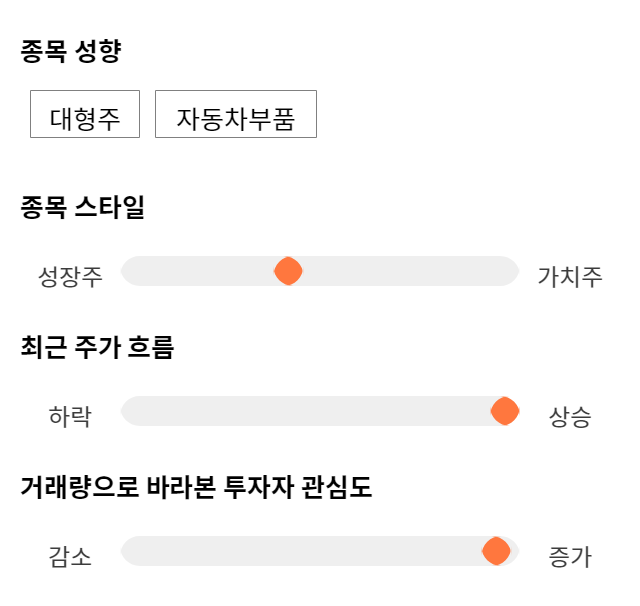Tap the 감소–증가 trading volume interest slider
This screenshot has height=606, width=640.
tap(320, 551)
